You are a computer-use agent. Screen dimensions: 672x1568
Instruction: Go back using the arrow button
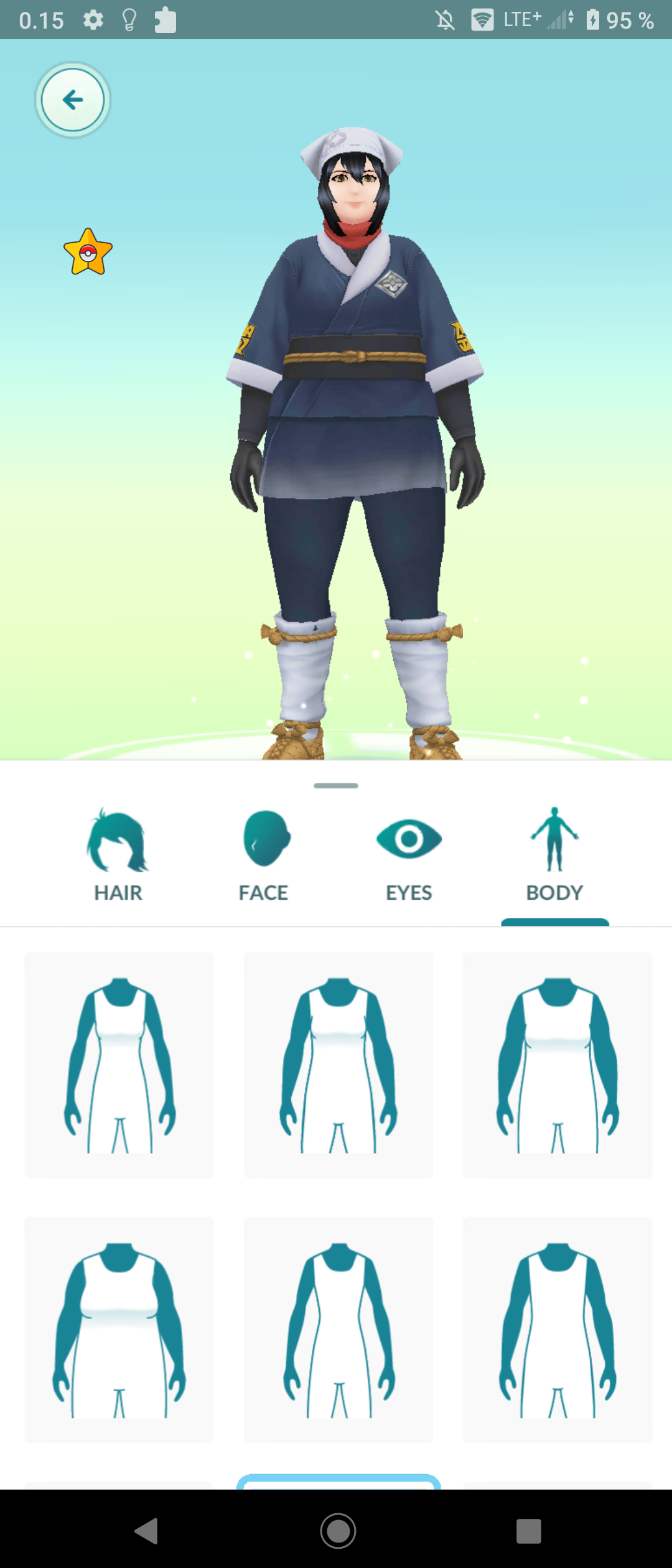click(x=73, y=100)
